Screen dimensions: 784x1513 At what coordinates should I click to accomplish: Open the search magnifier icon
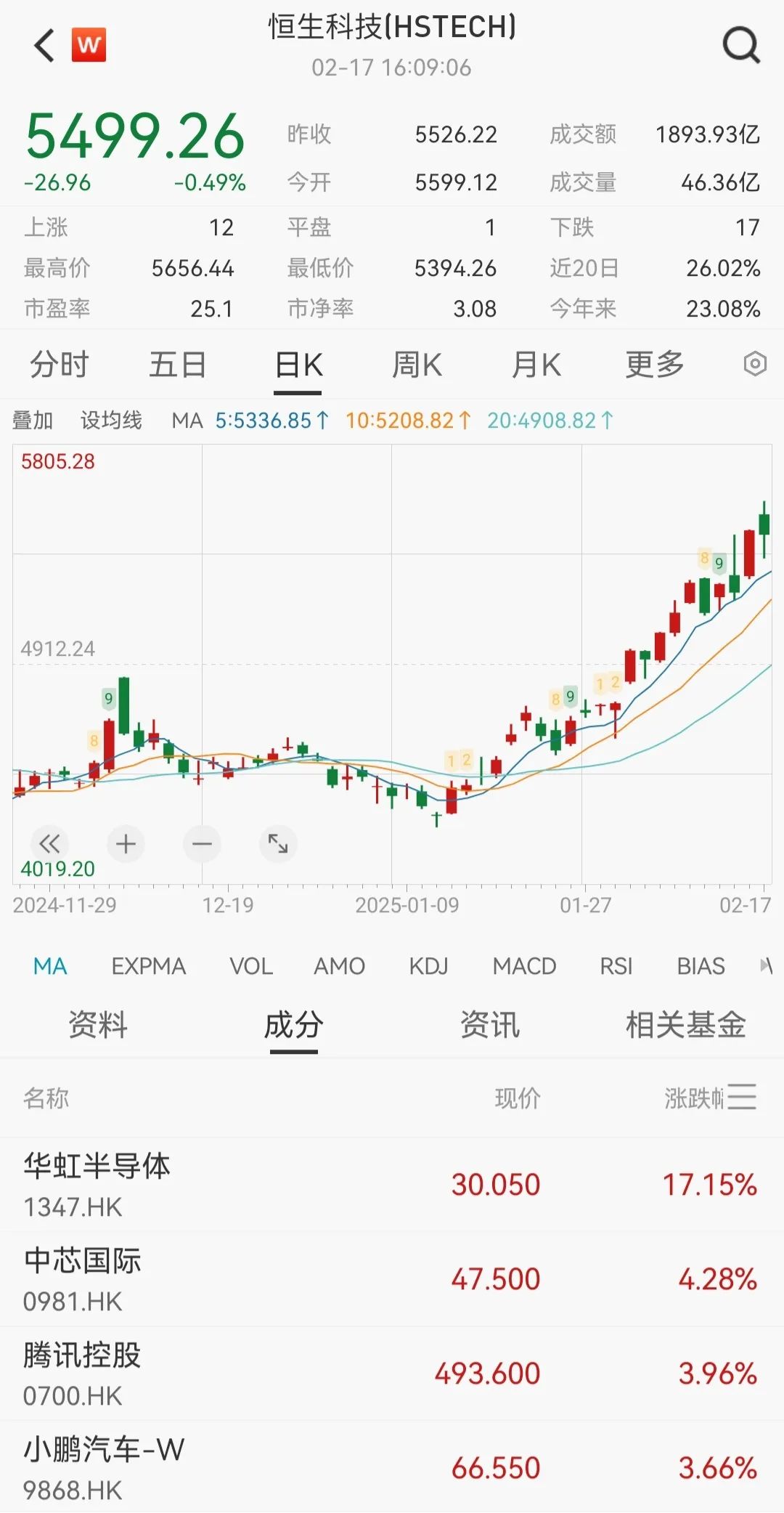(740, 45)
